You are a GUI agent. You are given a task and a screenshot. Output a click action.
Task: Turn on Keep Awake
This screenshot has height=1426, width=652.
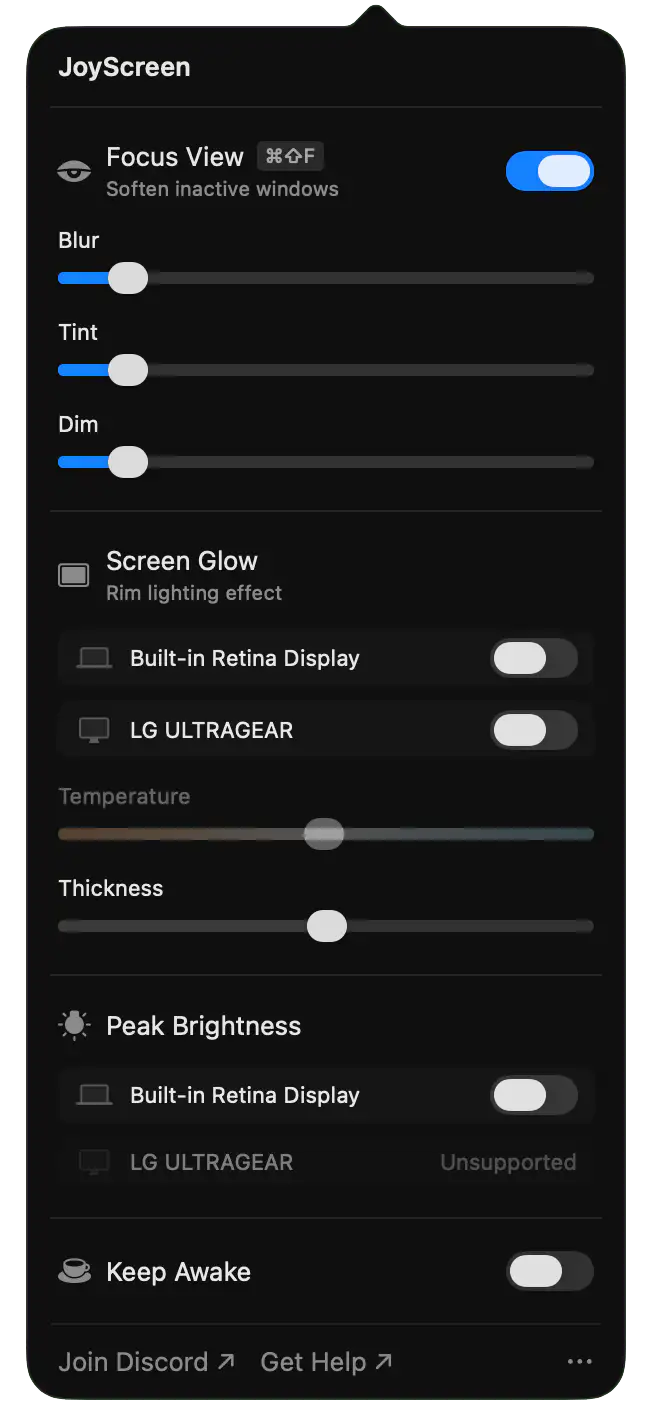pos(549,1272)
